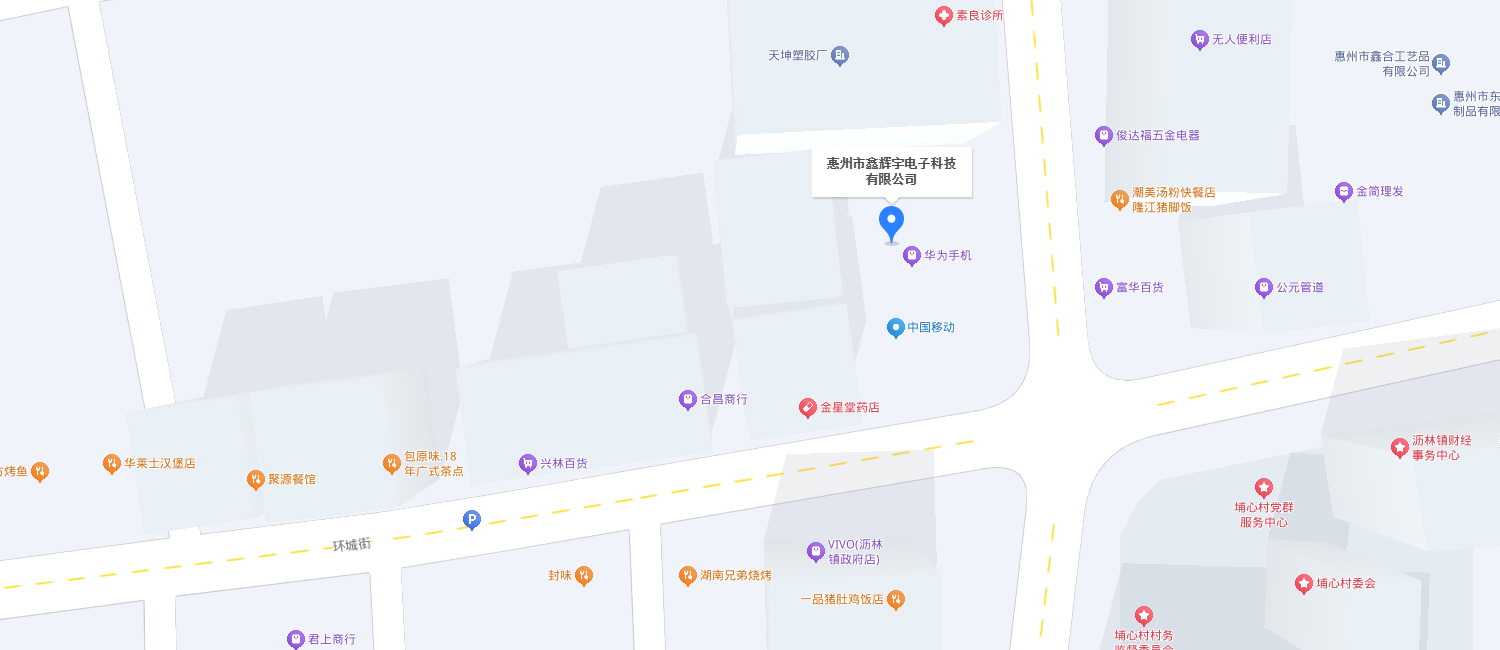Select the 中国移动 point of interest
1500x650 pixels.
tap(896, 328)
